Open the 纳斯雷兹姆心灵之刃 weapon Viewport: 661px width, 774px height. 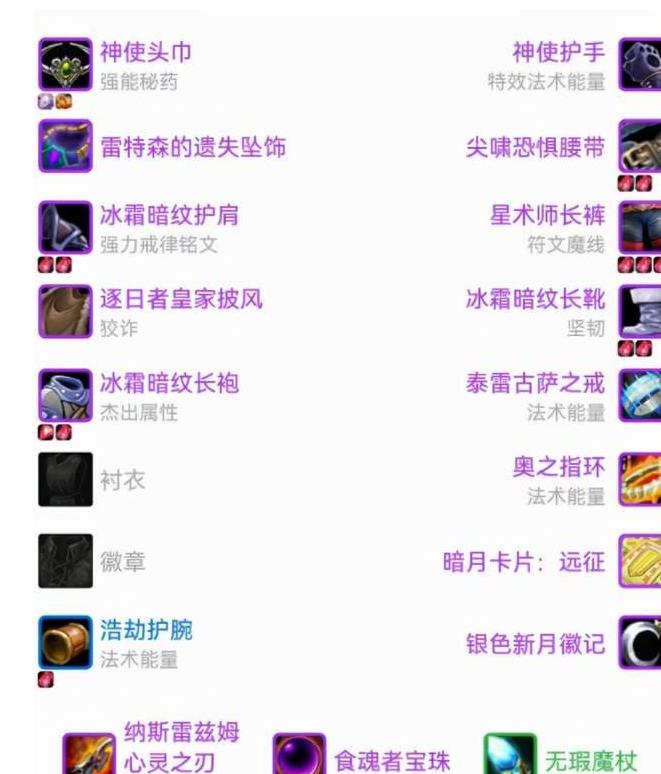[181, 747]
